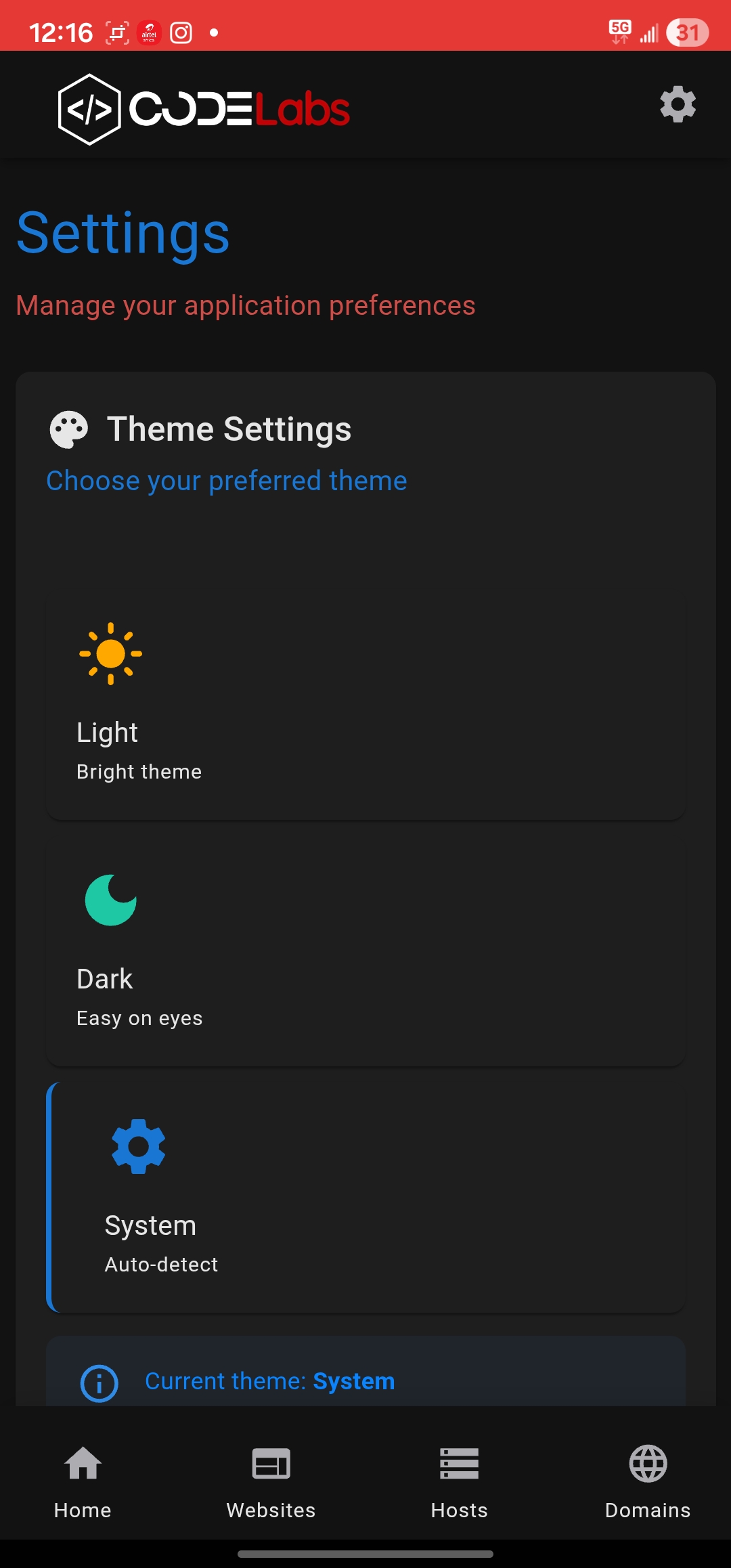The width and height of the screenshot is (731, 1568).
Task: Tap the globe icon above Domains
Action: tap(647, 1464)
